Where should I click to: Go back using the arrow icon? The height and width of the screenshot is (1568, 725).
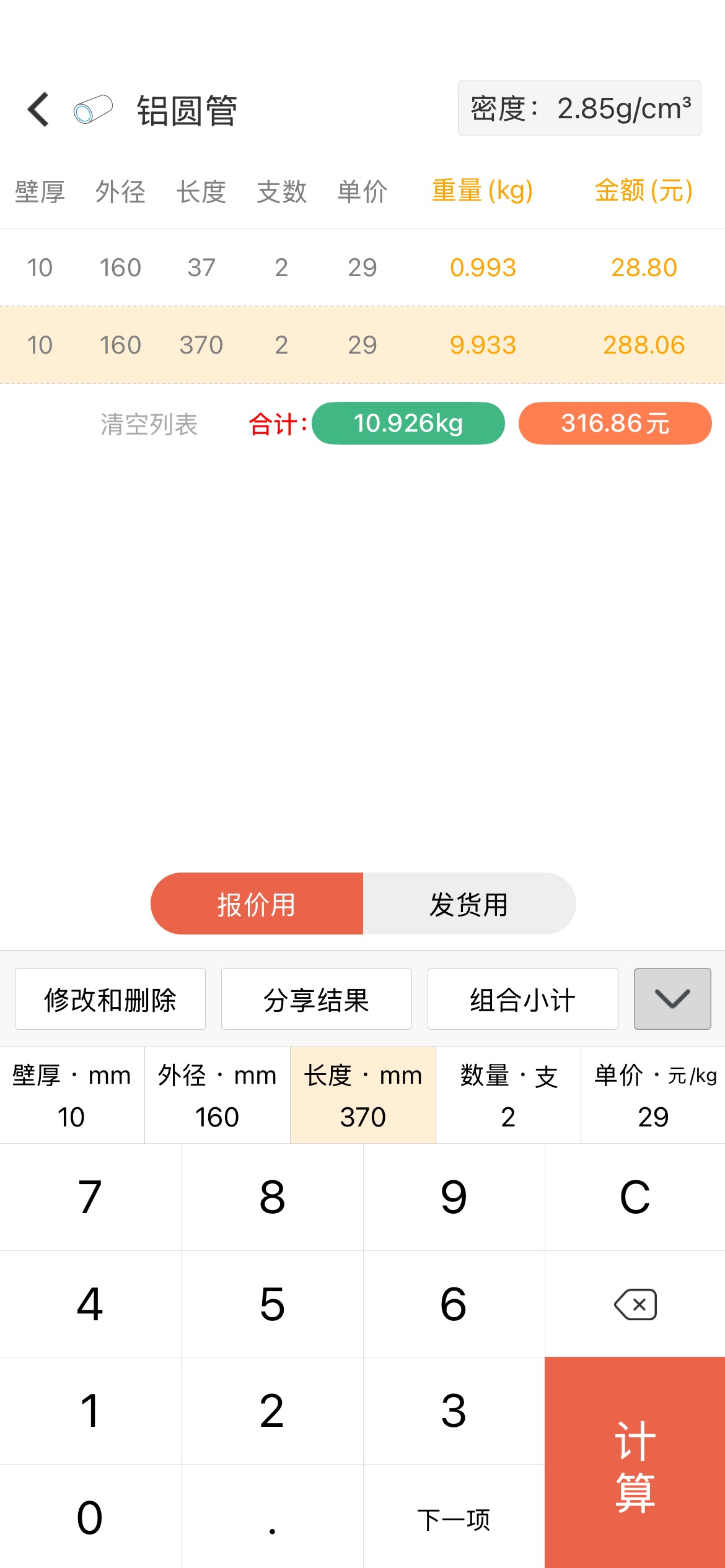tap(38, 110)
